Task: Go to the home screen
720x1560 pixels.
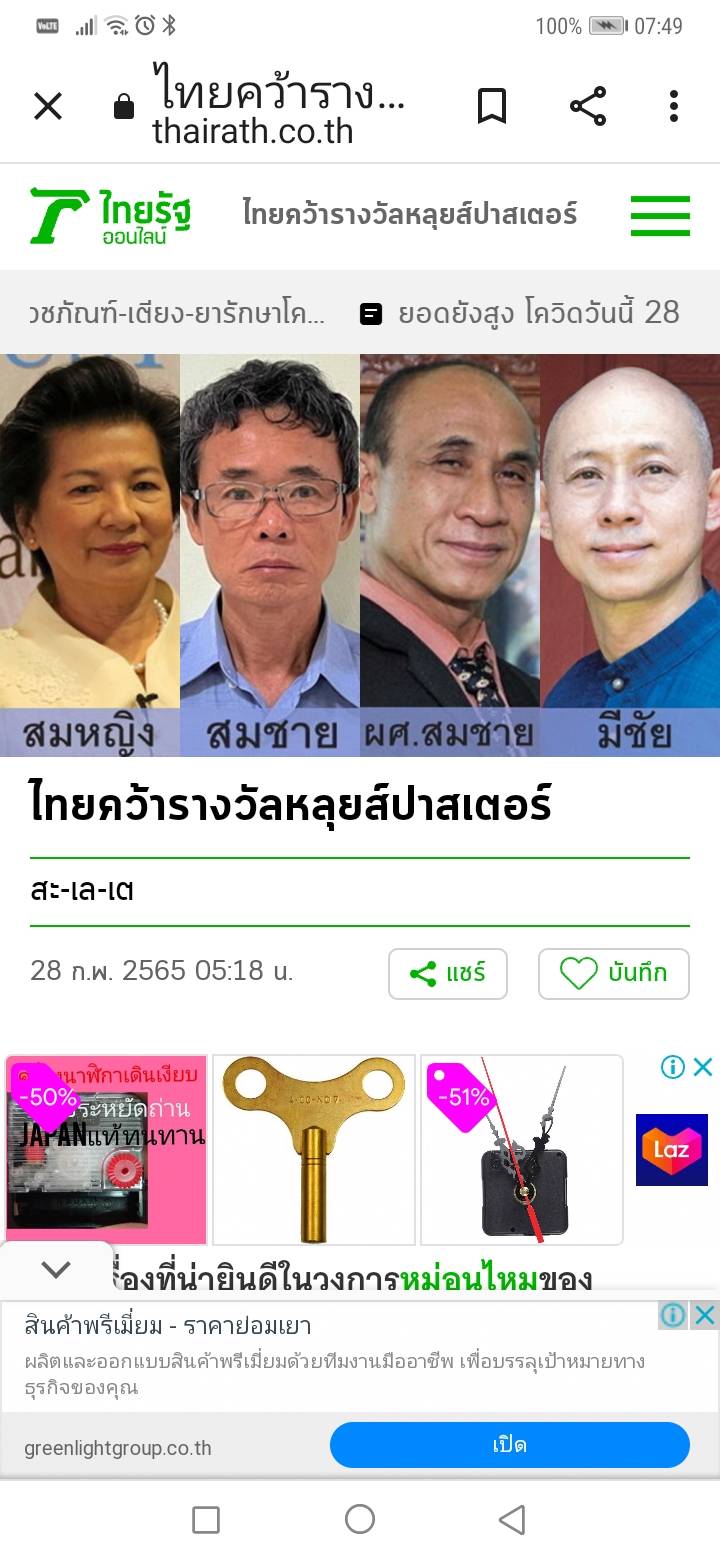Action: pos(360,1520)
